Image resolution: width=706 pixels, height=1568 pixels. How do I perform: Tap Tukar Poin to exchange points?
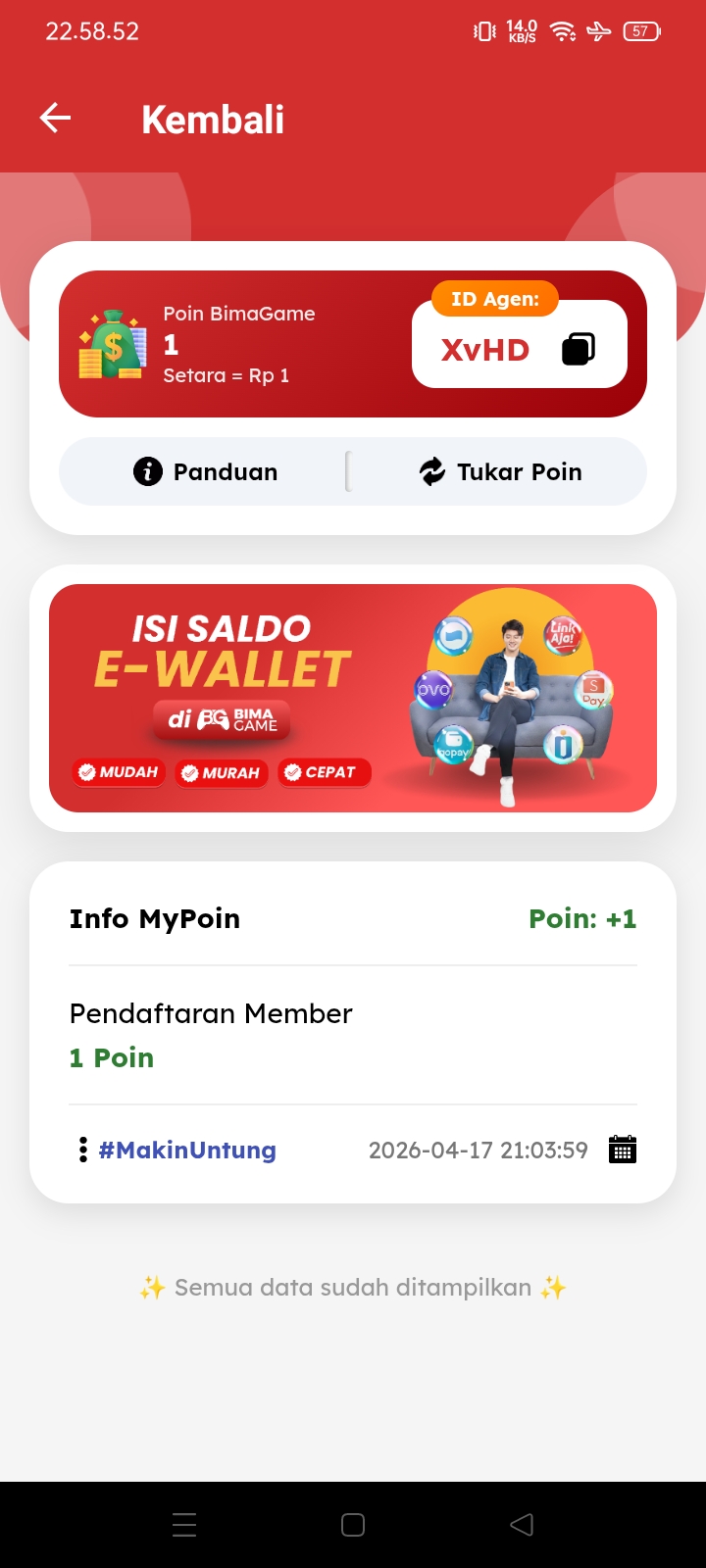click(500, 471)
